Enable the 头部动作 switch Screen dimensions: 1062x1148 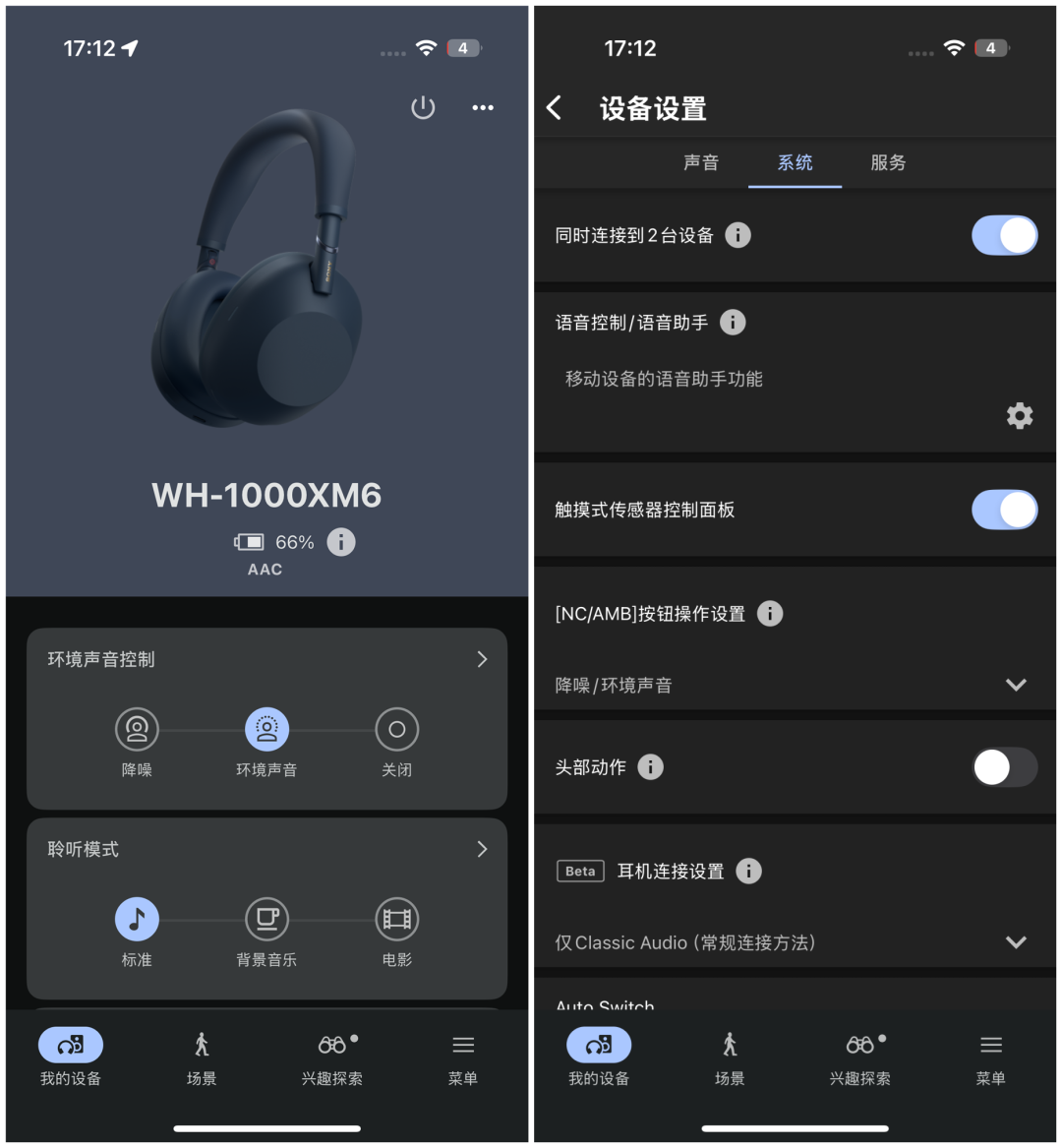click(x=1004, y=767)
